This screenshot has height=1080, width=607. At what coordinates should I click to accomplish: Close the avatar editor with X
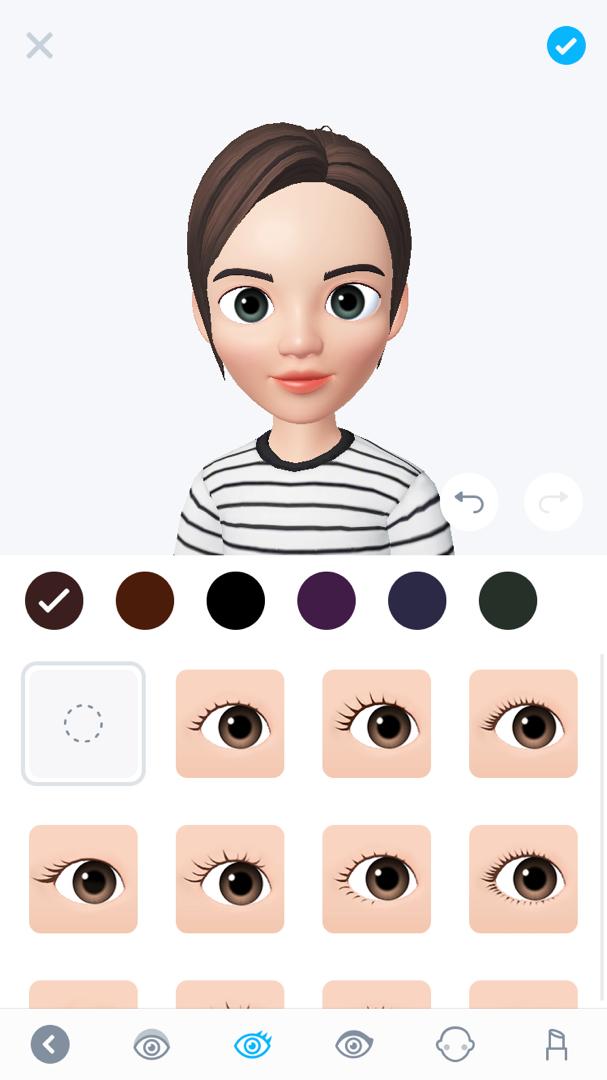point(39,45)
